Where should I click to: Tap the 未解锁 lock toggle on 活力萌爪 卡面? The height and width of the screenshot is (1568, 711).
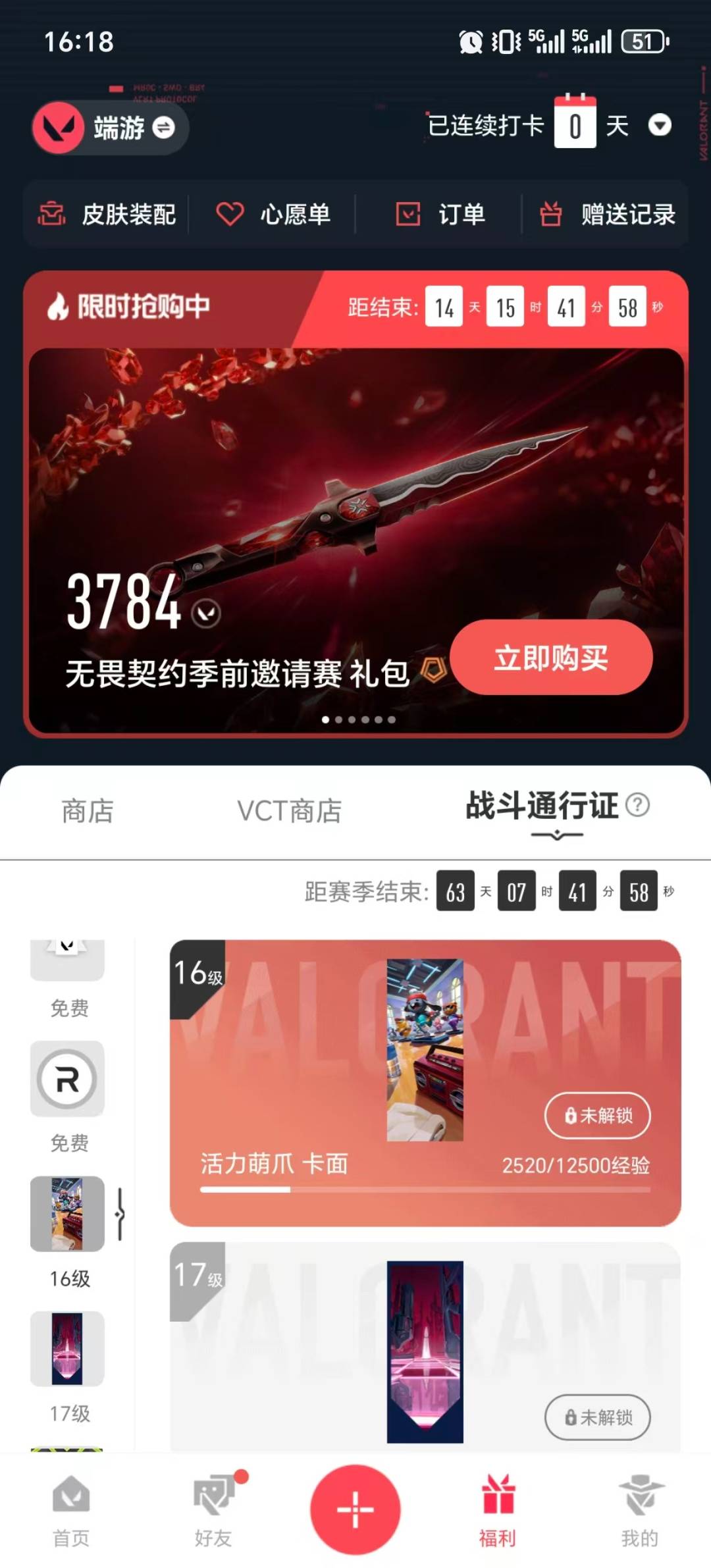(x=596, y=1114)
